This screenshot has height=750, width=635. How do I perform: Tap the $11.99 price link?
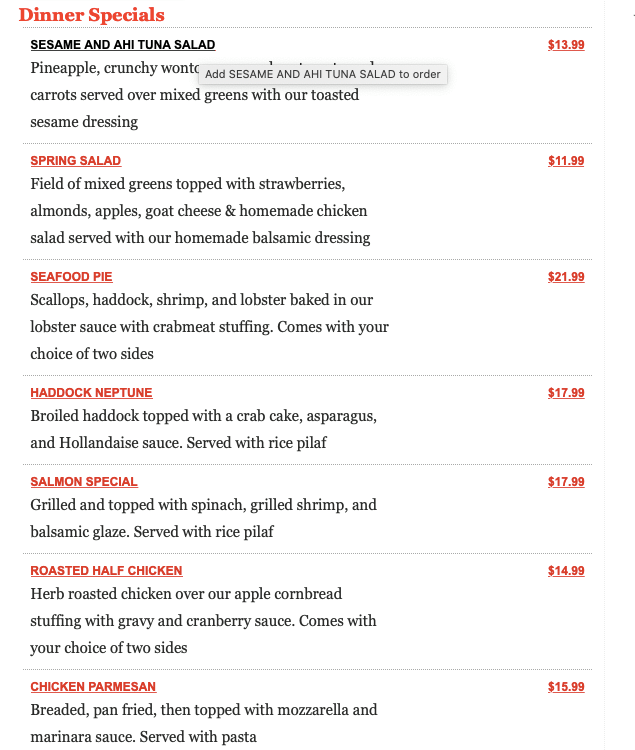pyautogui.click(x=566, y=161)
